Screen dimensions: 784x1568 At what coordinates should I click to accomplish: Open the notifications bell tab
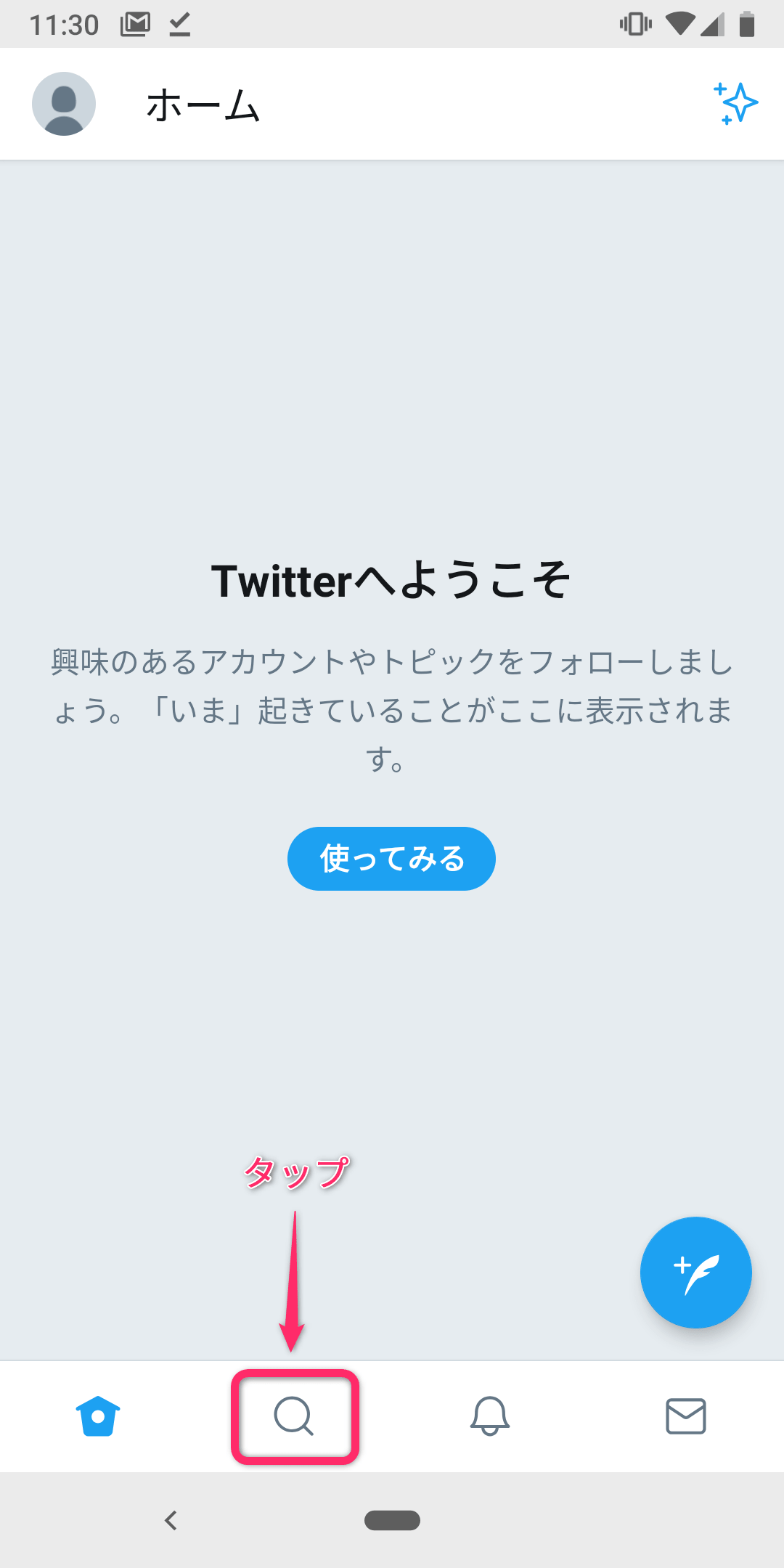click(x=490, y=1416)
